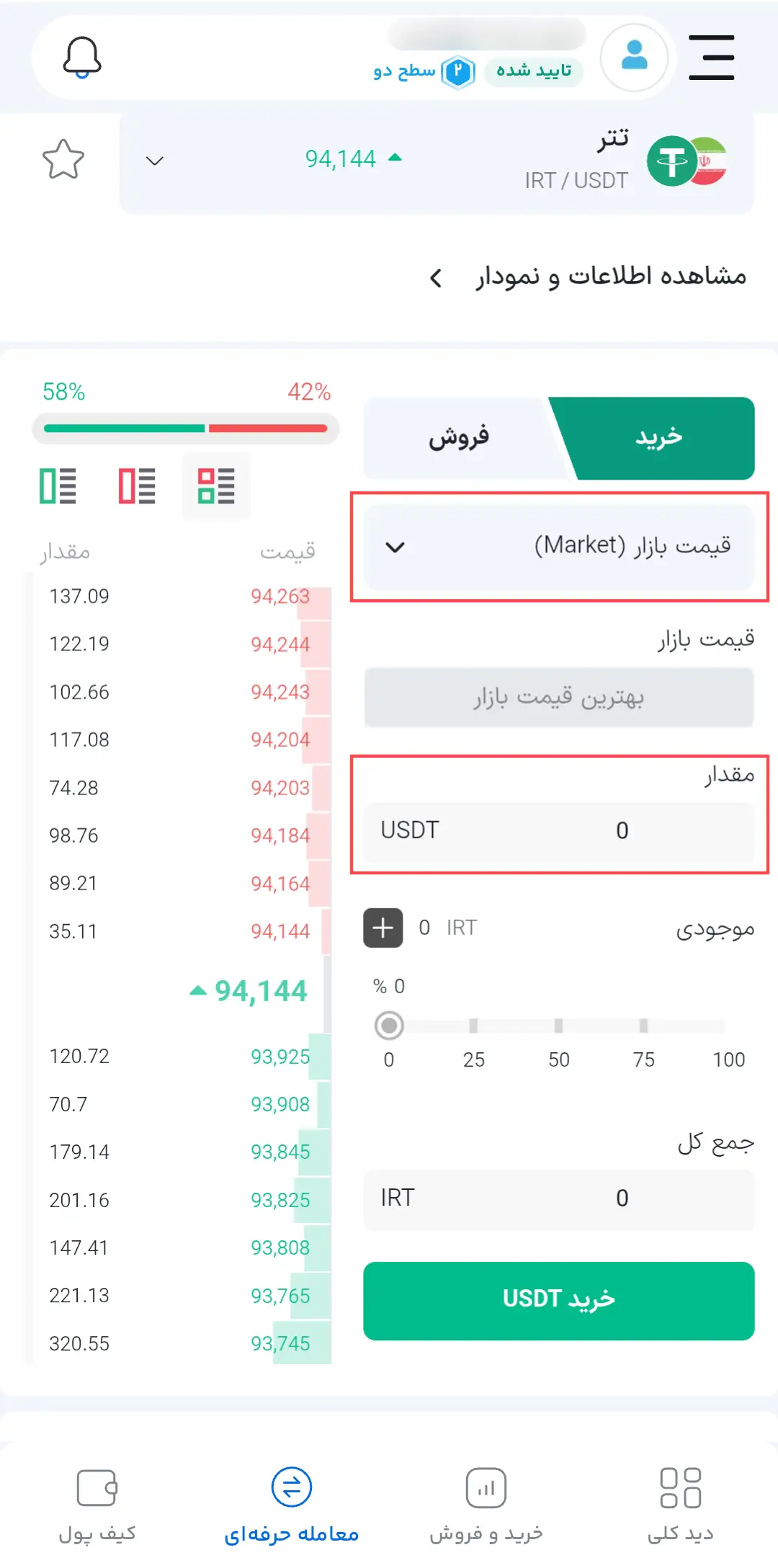Open the hamburger menu

(711, 58)
